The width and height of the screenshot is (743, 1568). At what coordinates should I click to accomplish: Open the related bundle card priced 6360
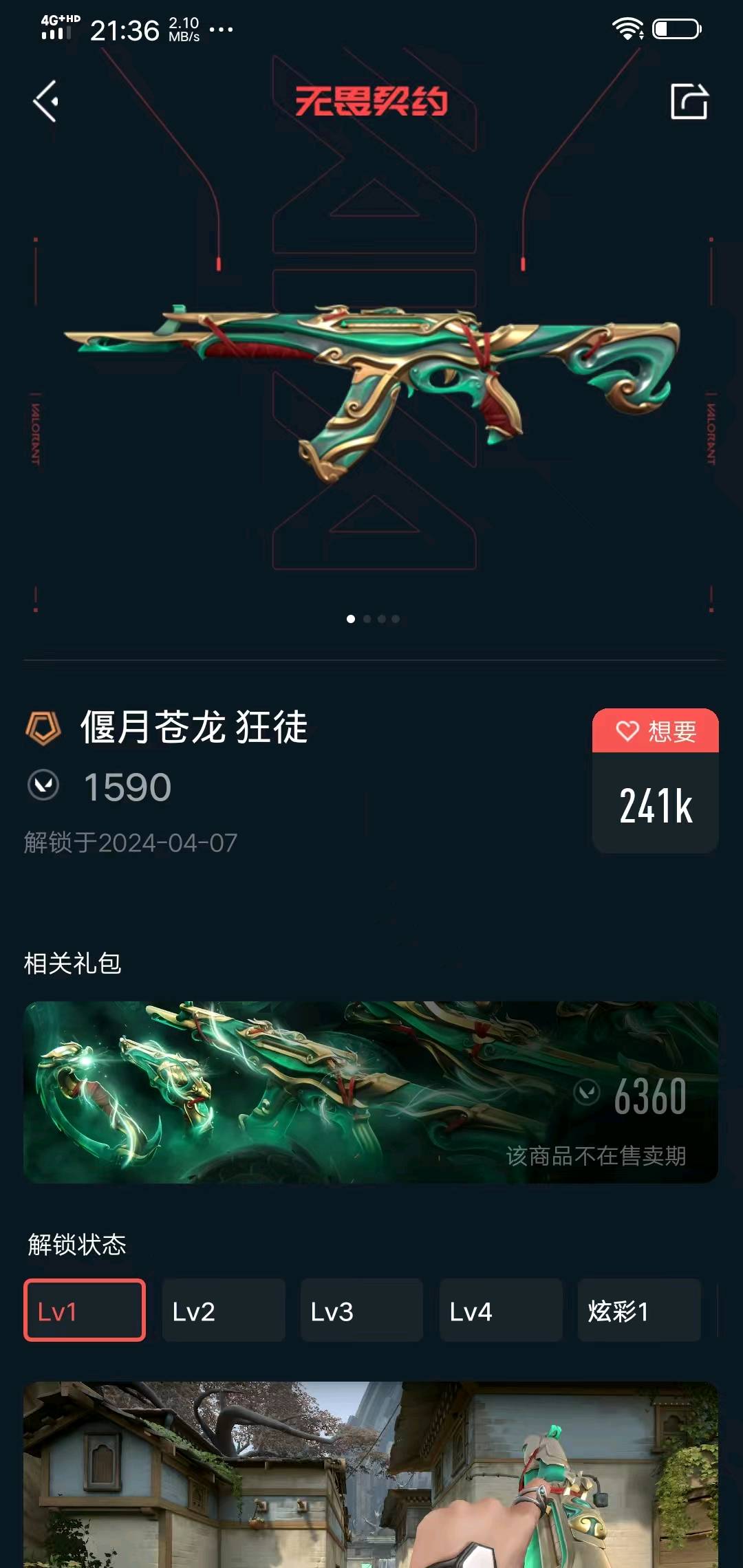coord(371,1092)
